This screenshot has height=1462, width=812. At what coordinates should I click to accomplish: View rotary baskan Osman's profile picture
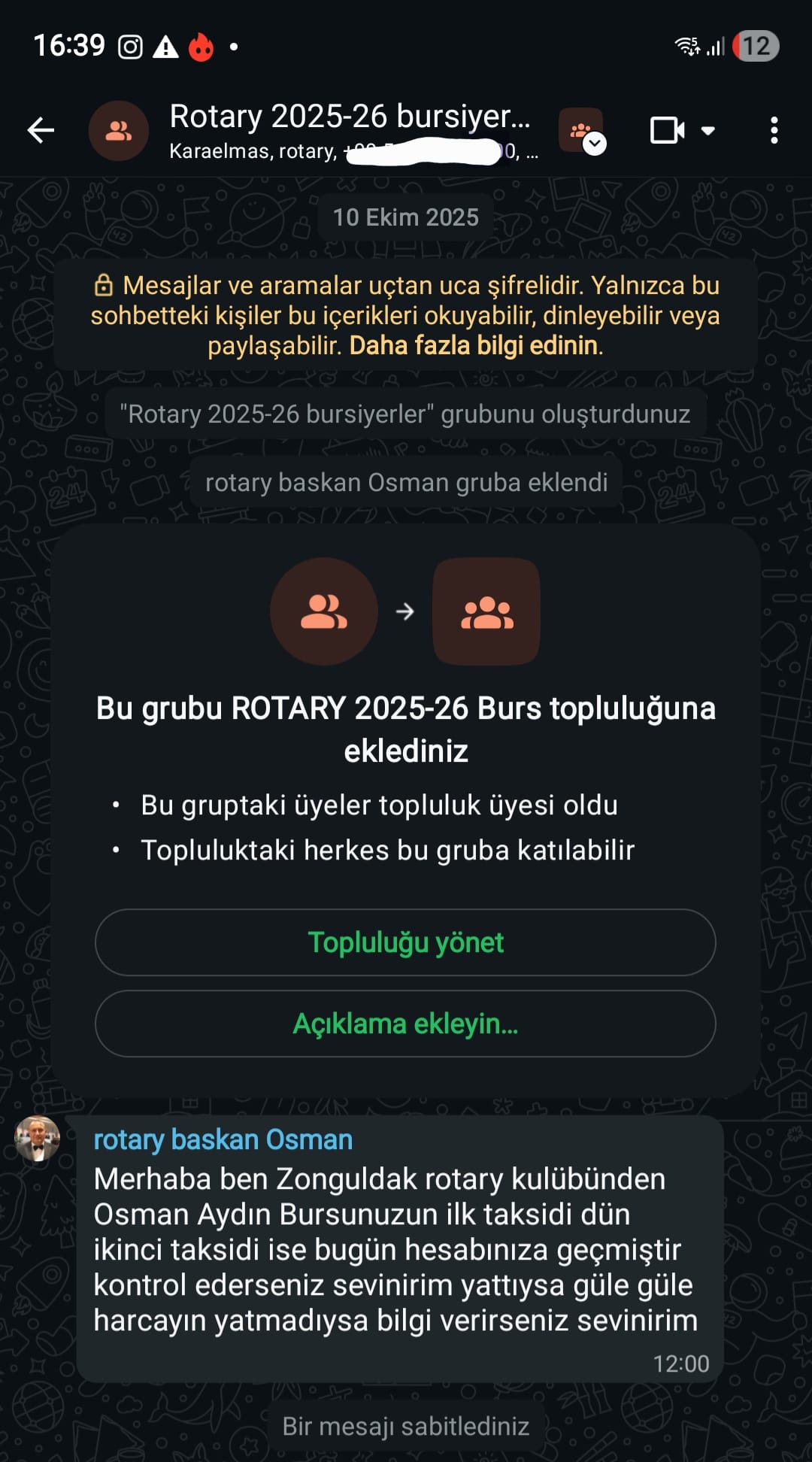[x=37, y=1138]
